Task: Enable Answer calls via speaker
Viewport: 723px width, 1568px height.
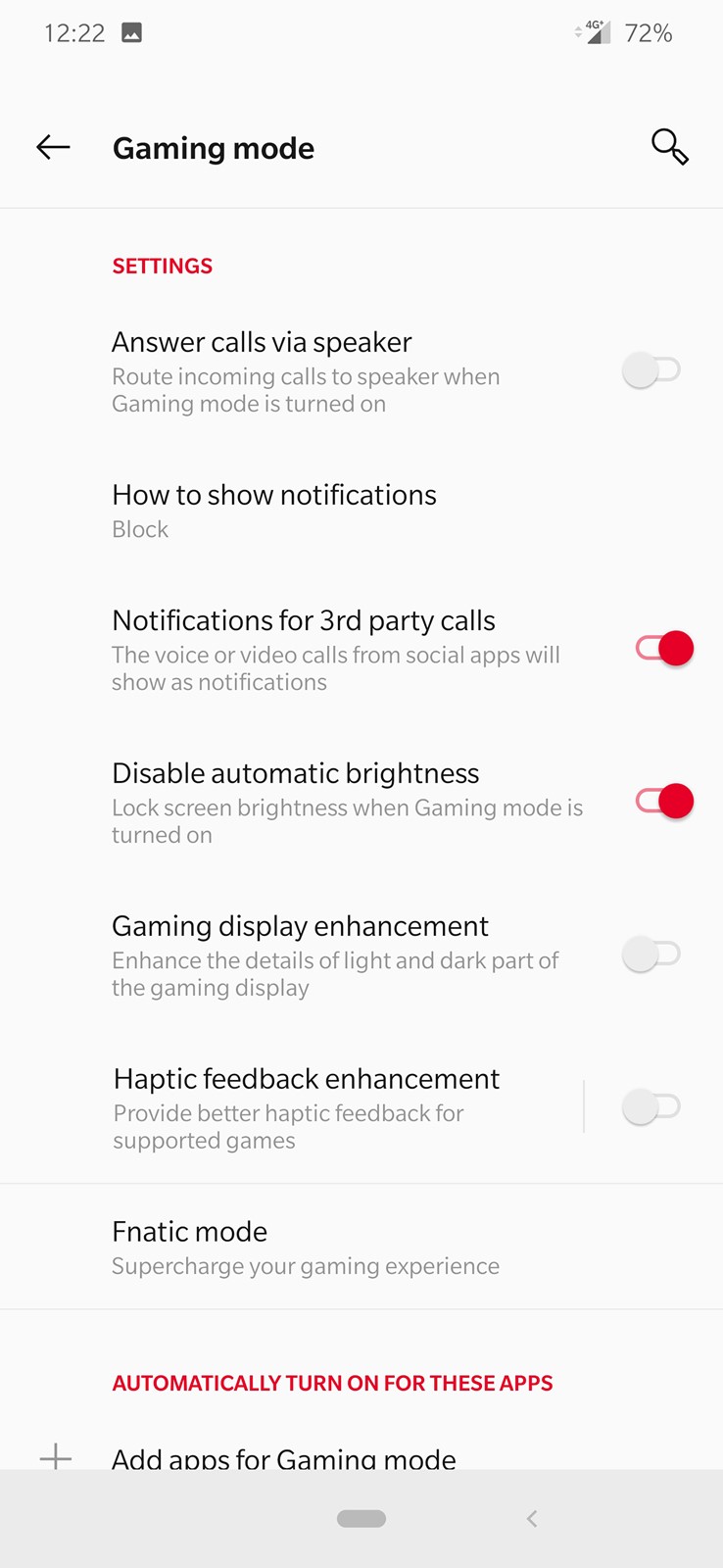Action: [x=651, y=370]
